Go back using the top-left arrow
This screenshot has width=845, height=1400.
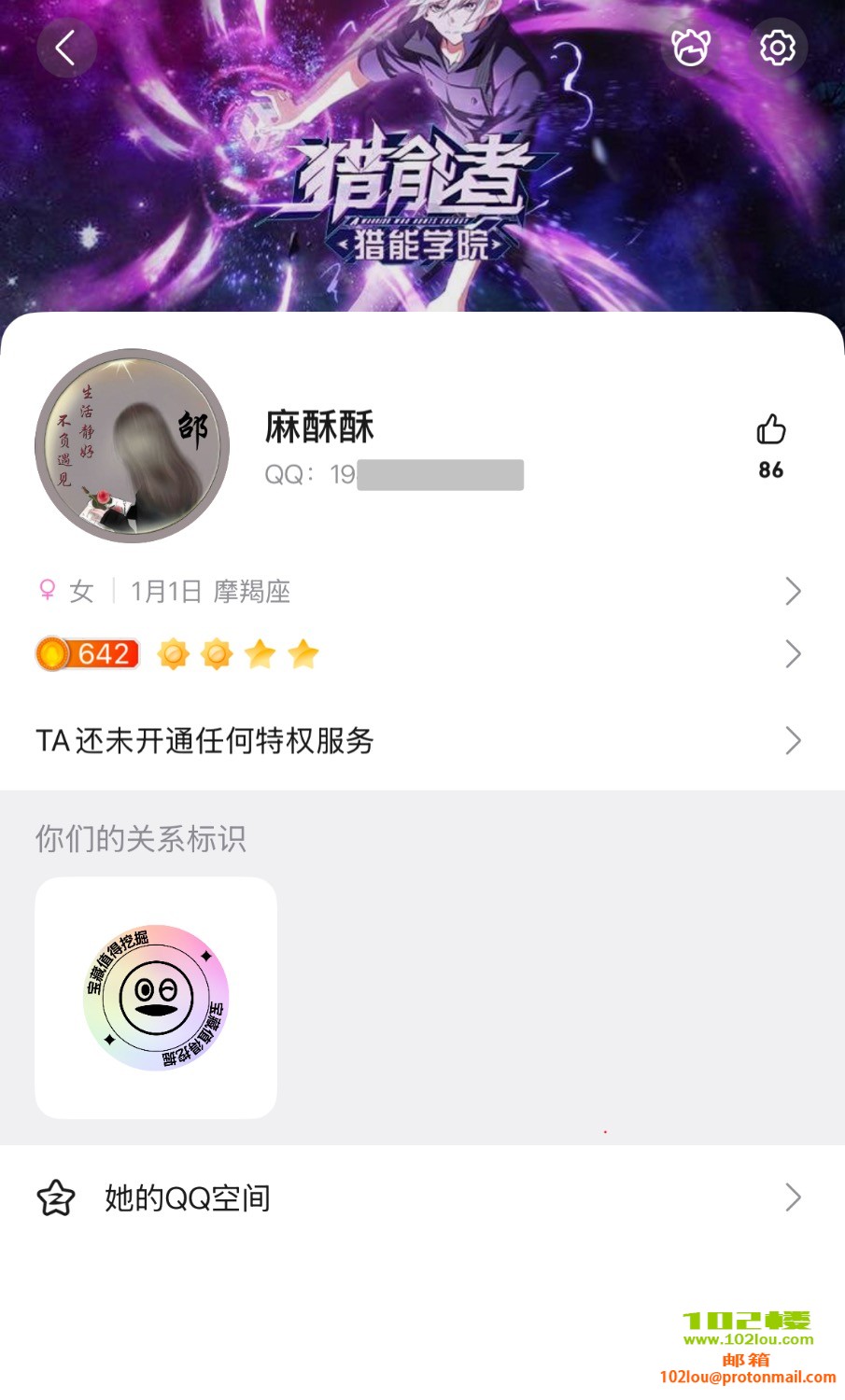(66, 48)
